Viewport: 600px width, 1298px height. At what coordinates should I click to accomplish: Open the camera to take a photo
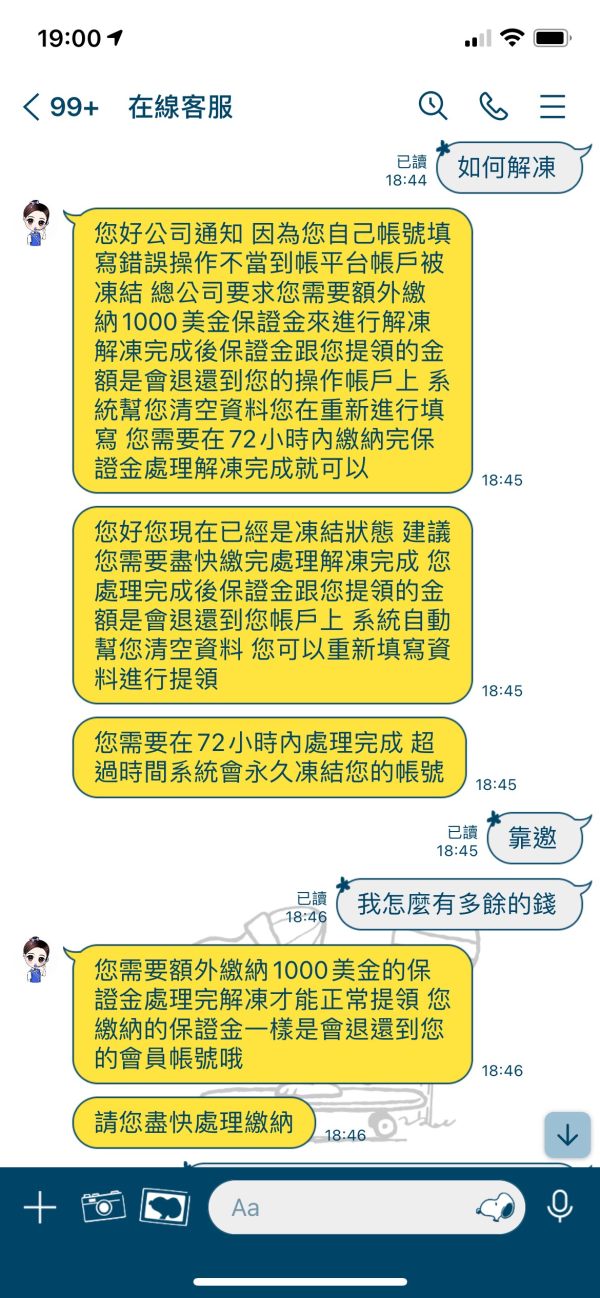click(x=103, y=1207)
